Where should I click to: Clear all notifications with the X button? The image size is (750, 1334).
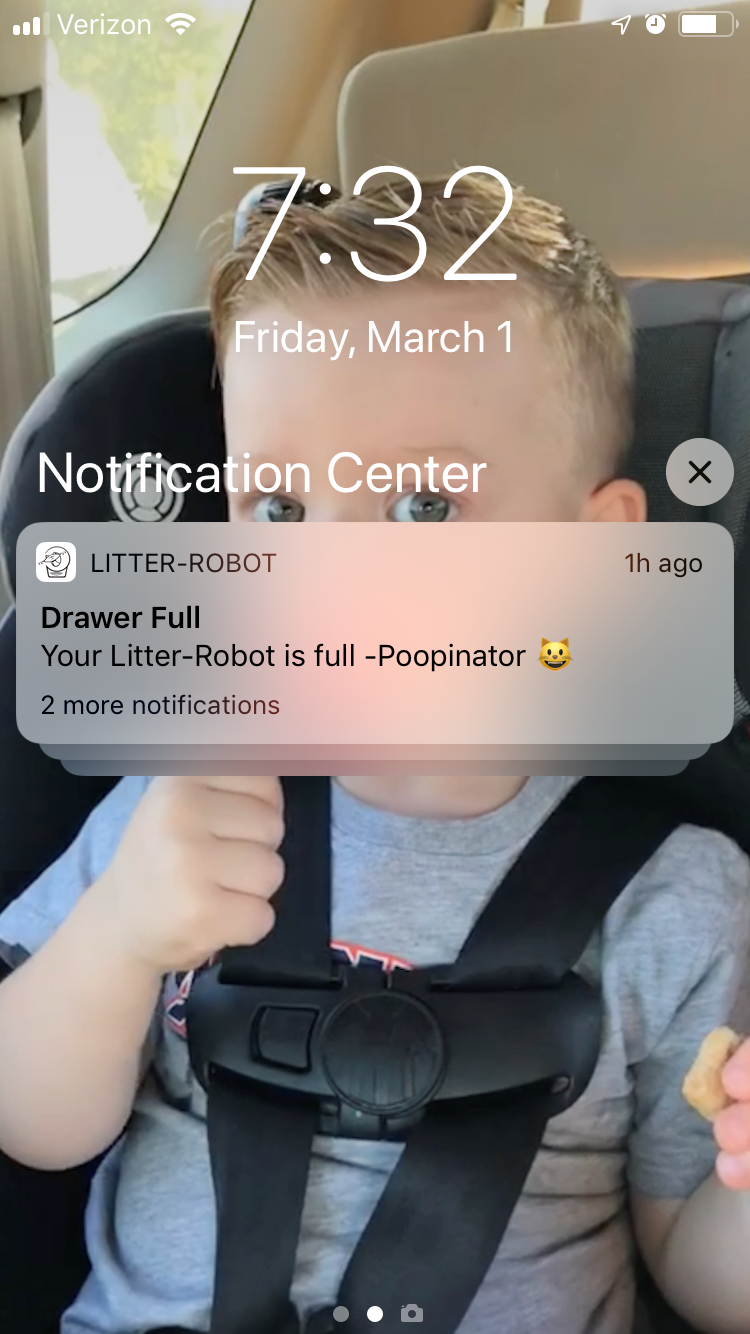pyautogui.click(x=699, y=472)
